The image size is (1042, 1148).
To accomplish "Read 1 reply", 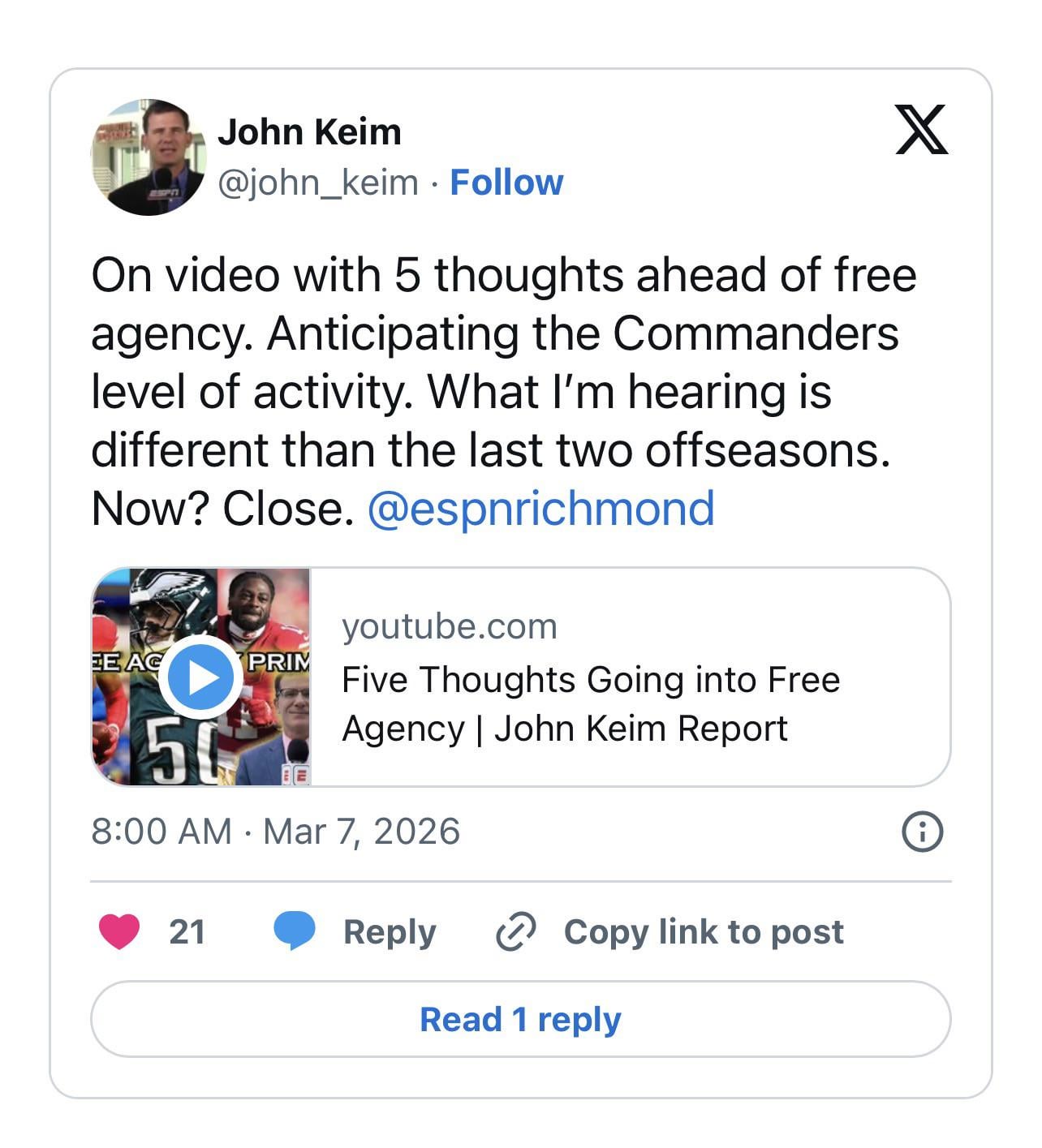I will point(520,1019).
